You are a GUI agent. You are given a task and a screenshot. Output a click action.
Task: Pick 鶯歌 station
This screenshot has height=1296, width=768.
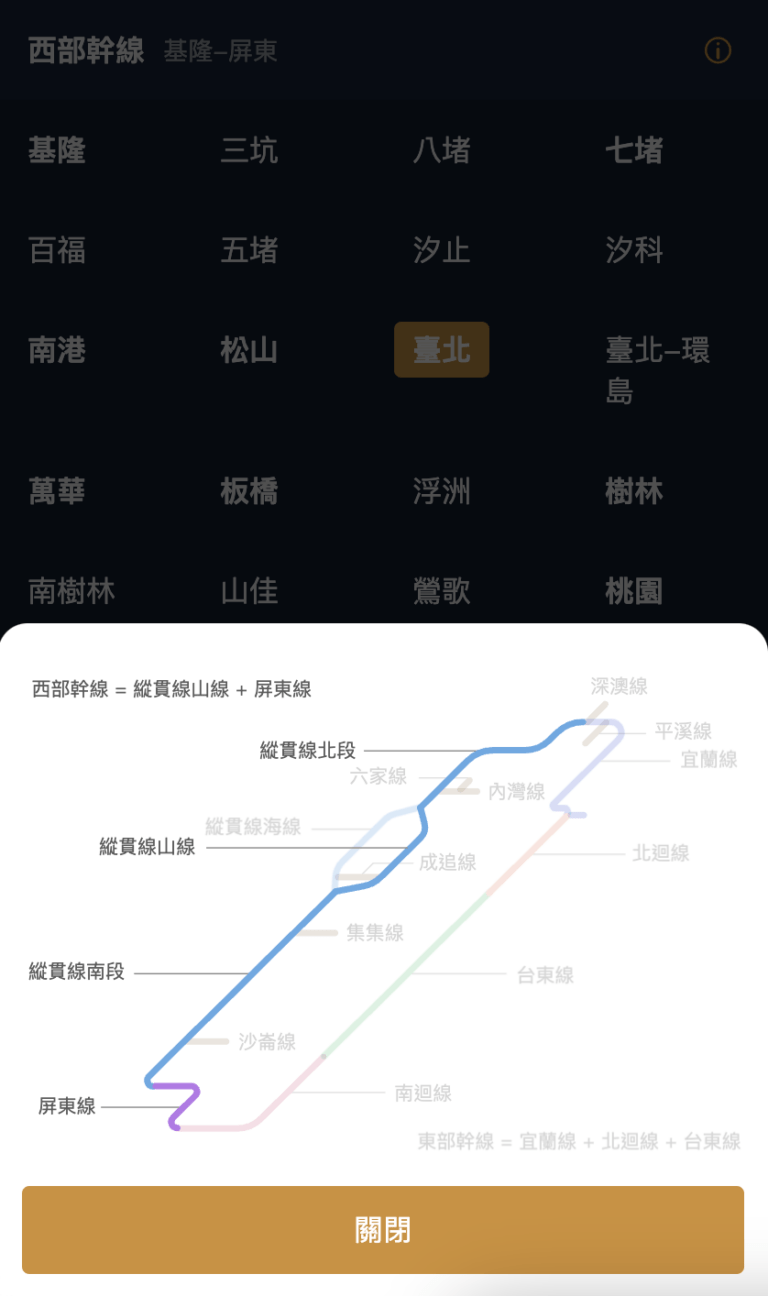pos(441,591)
